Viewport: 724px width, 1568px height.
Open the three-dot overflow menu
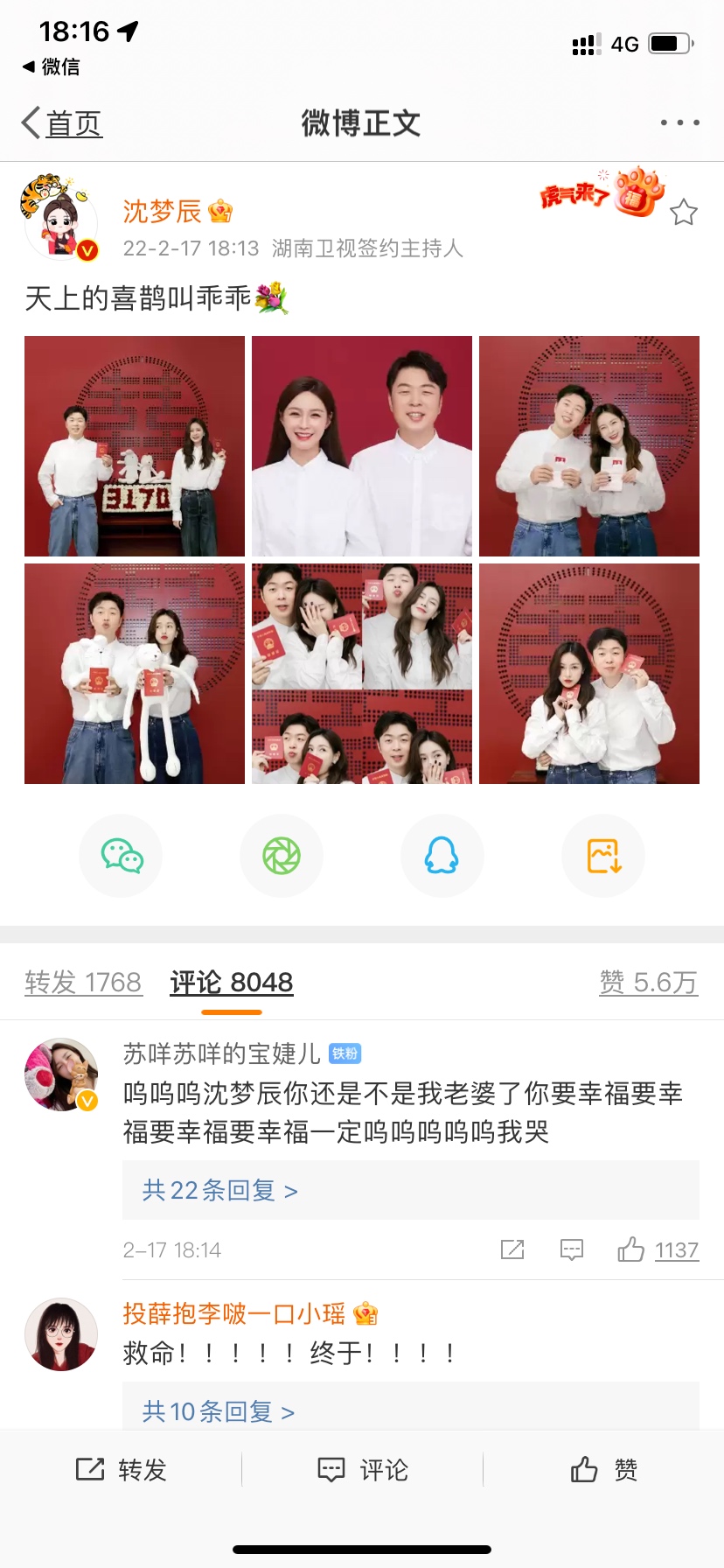coord(679,122)
